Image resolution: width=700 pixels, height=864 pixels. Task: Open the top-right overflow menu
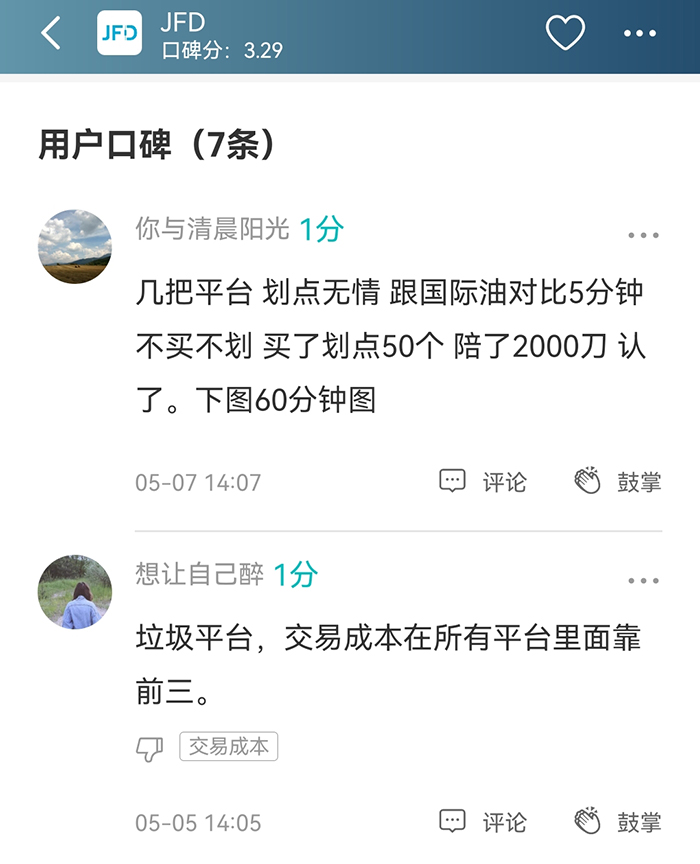[x=640, y=34]
